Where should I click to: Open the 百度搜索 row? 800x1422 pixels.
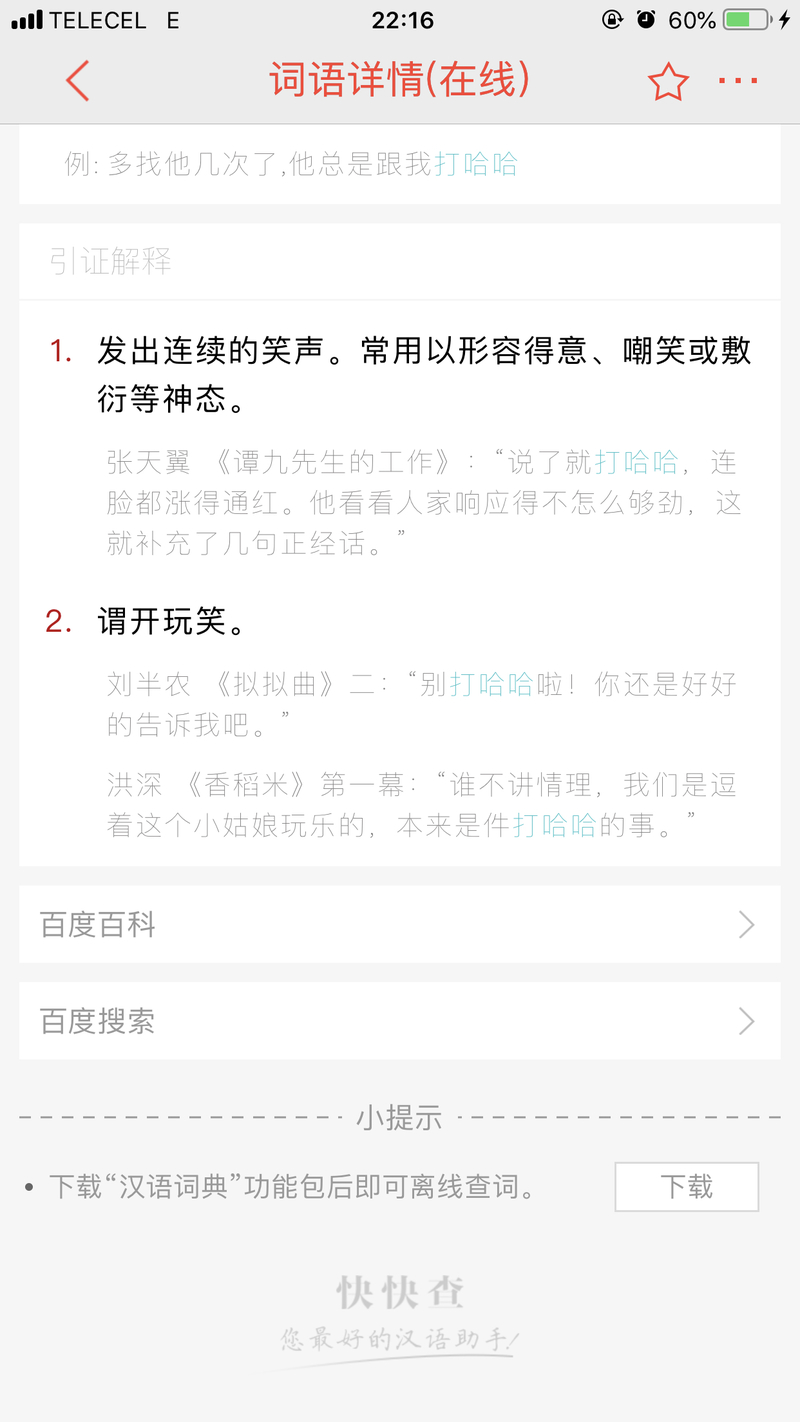(x=399, y=1021)
